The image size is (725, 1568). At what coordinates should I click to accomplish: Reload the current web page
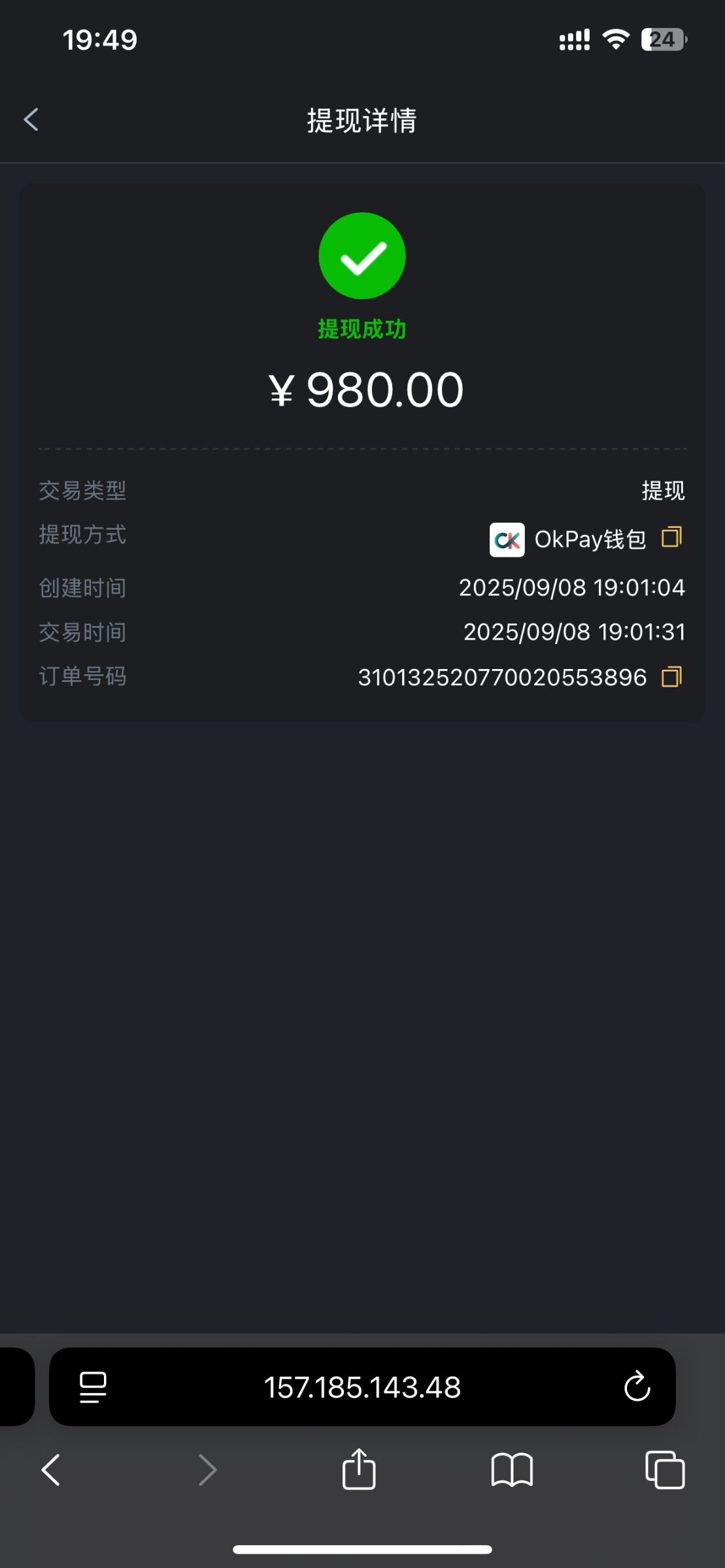[637, 1387]
